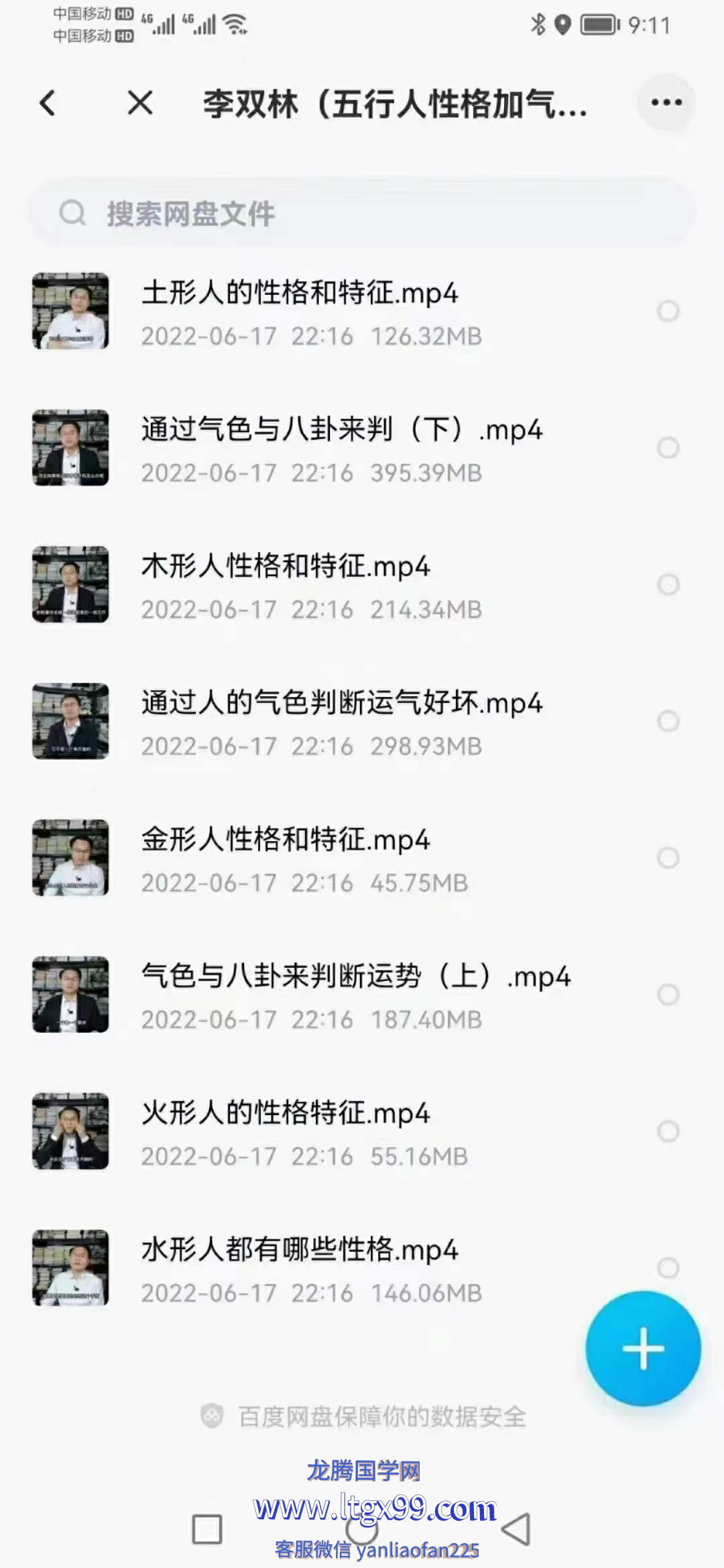724x1568 pixels.
Task: Tap the system back triangle button
Action: [x=516, y=1529]
